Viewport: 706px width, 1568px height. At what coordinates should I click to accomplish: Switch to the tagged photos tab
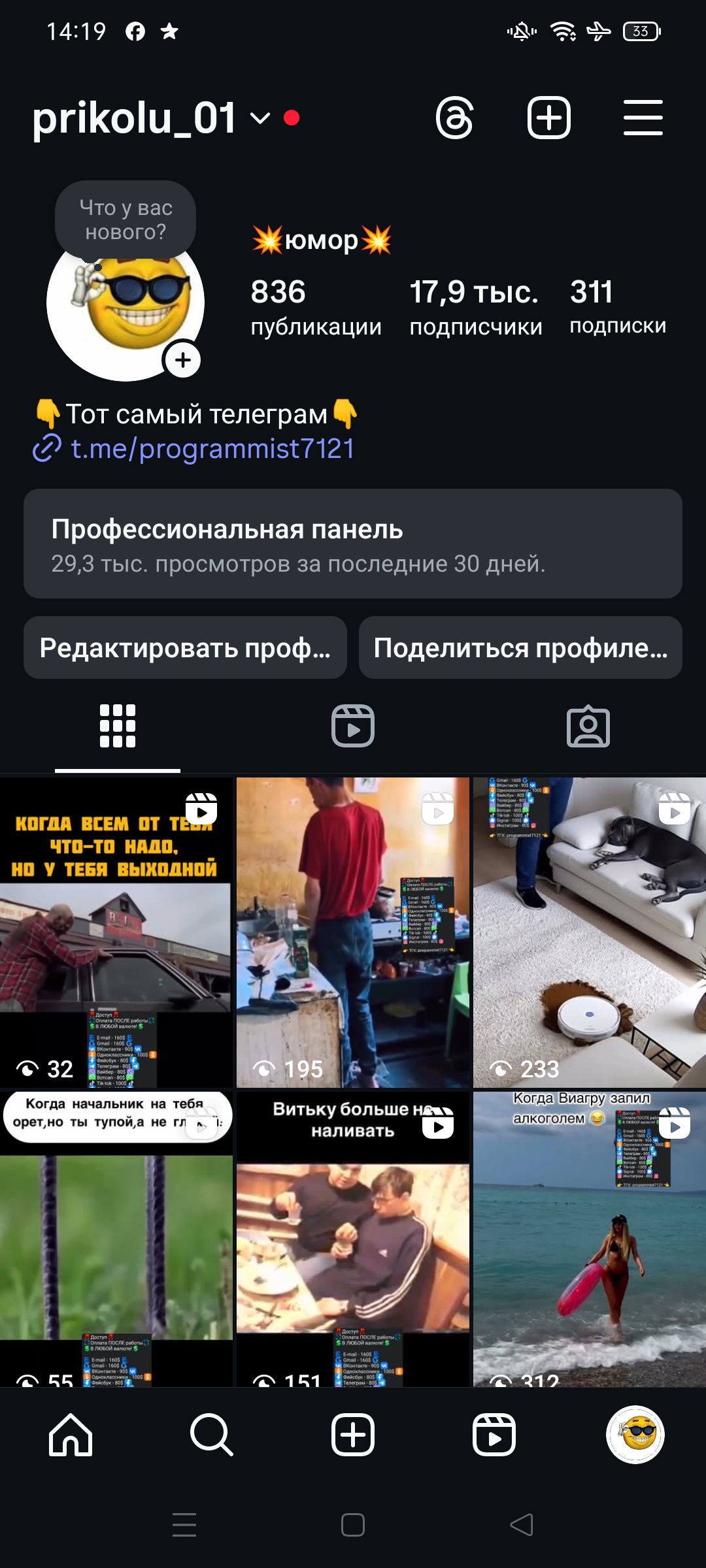click(x=588, y=726)
